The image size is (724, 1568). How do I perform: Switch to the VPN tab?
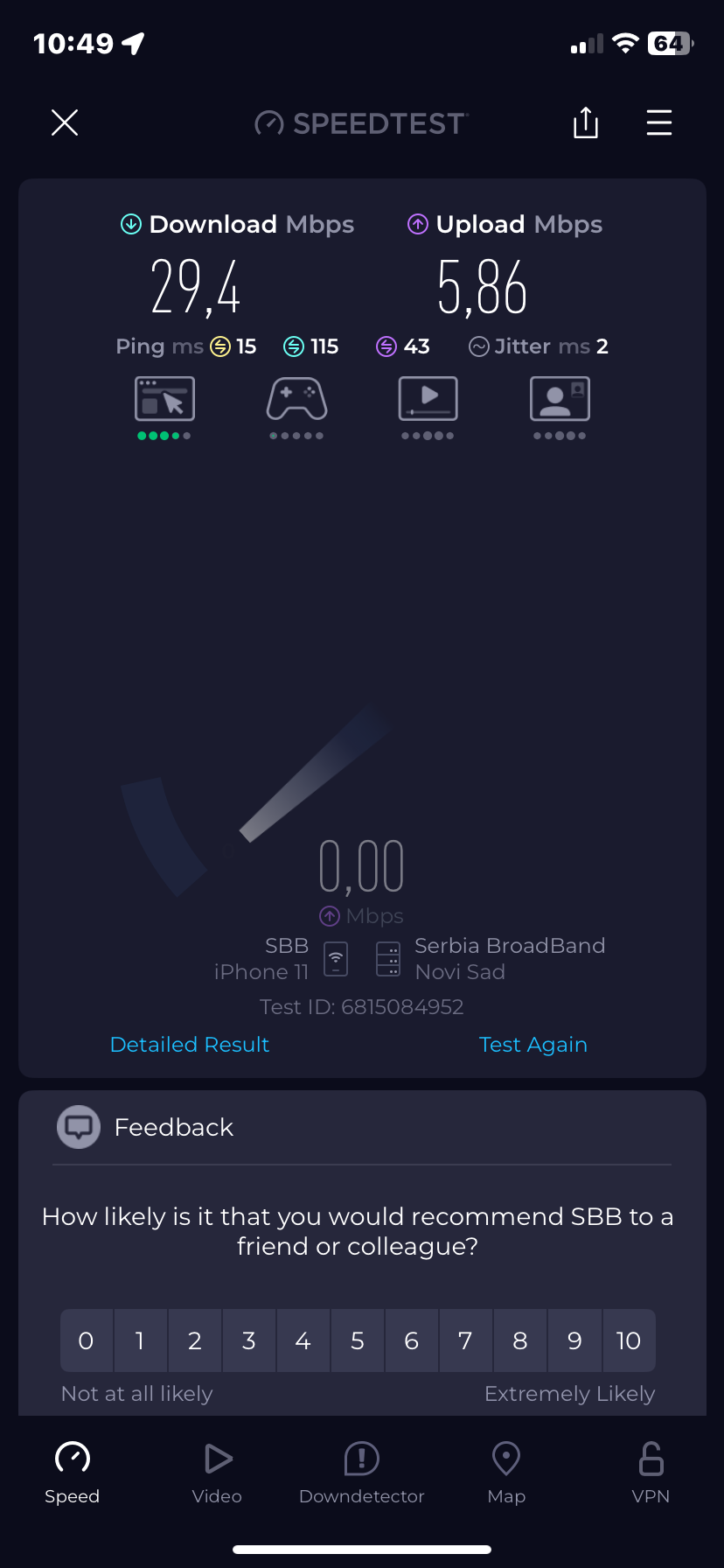point(651,1473)
